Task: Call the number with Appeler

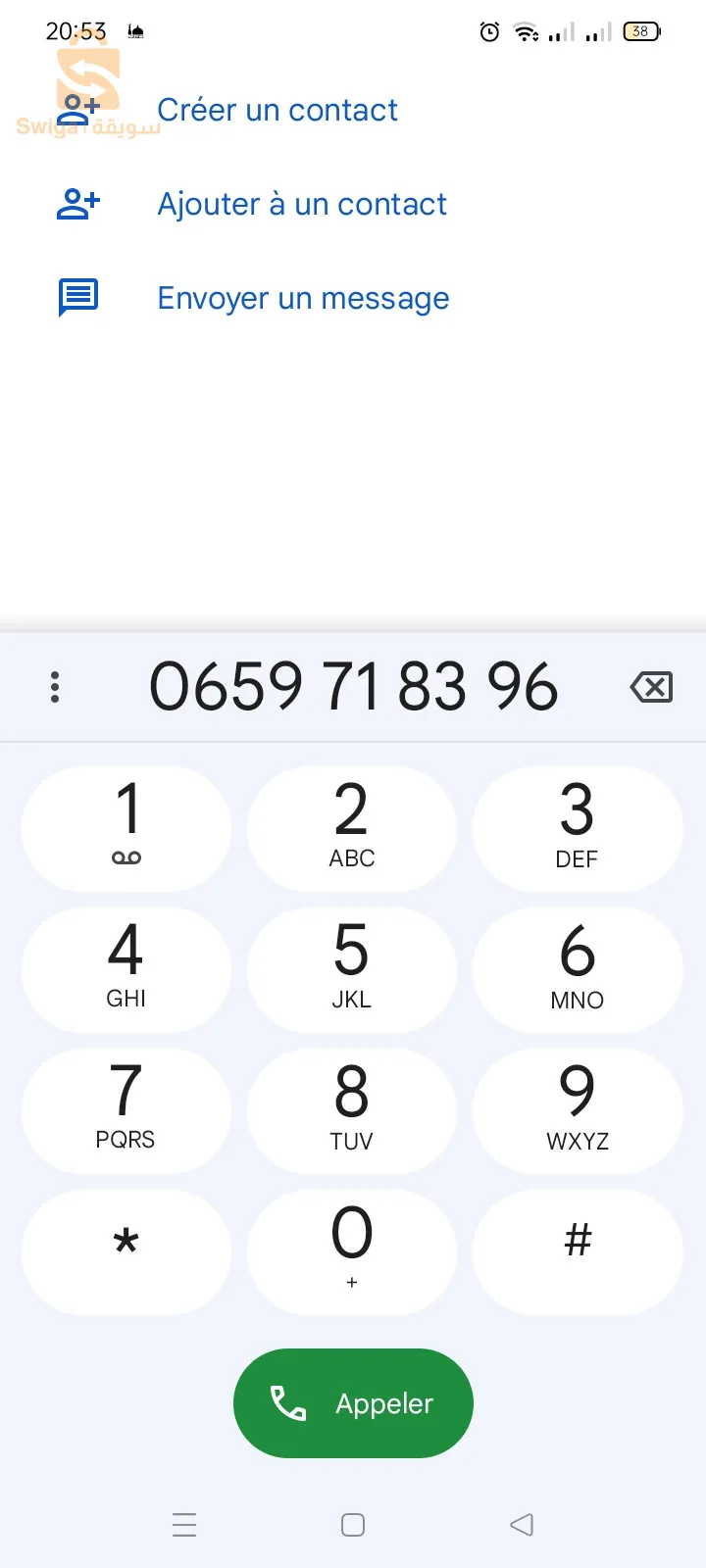Action: point(353,1403)
